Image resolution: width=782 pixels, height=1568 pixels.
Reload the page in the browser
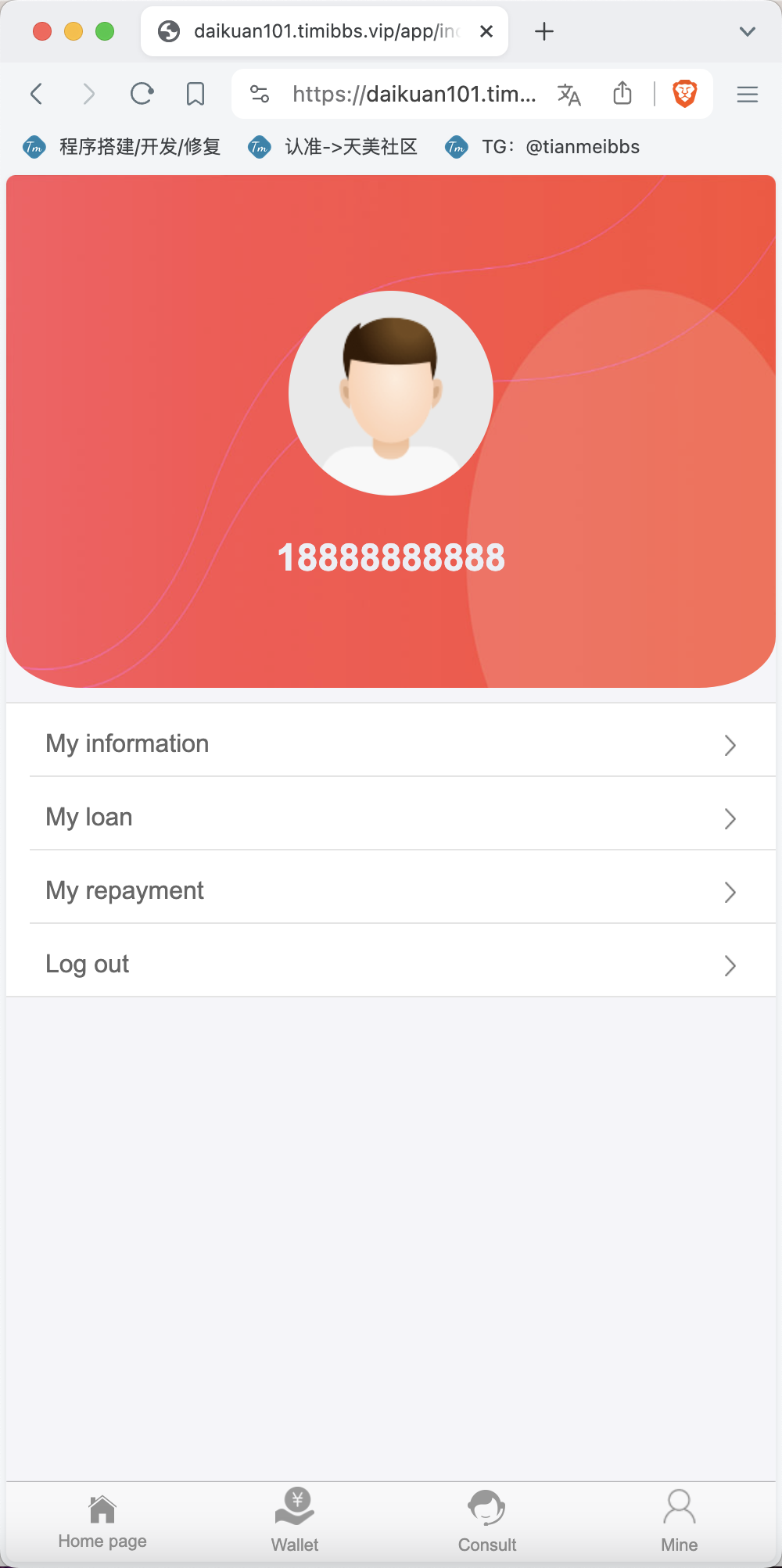tap(142, 94)
